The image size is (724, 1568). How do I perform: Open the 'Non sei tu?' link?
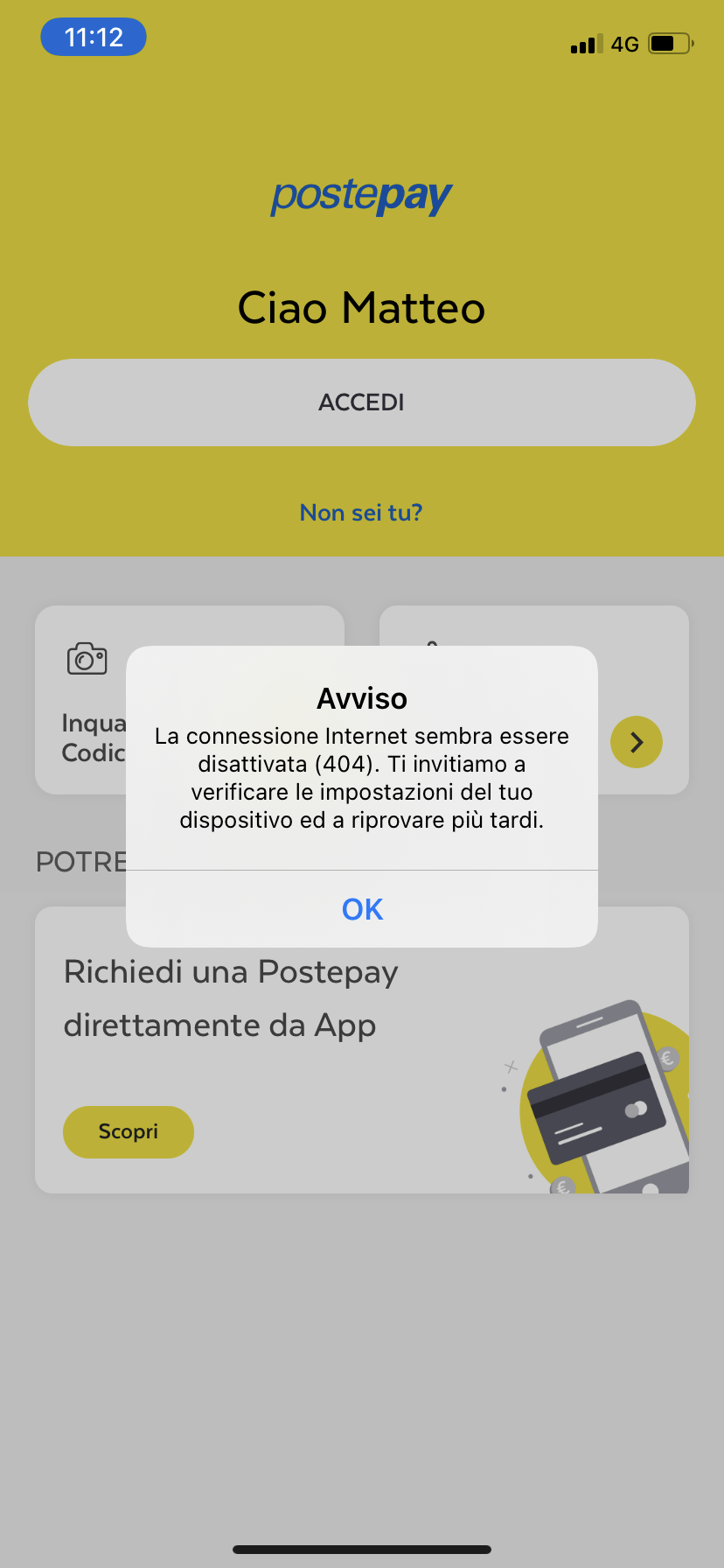[361, 513]
